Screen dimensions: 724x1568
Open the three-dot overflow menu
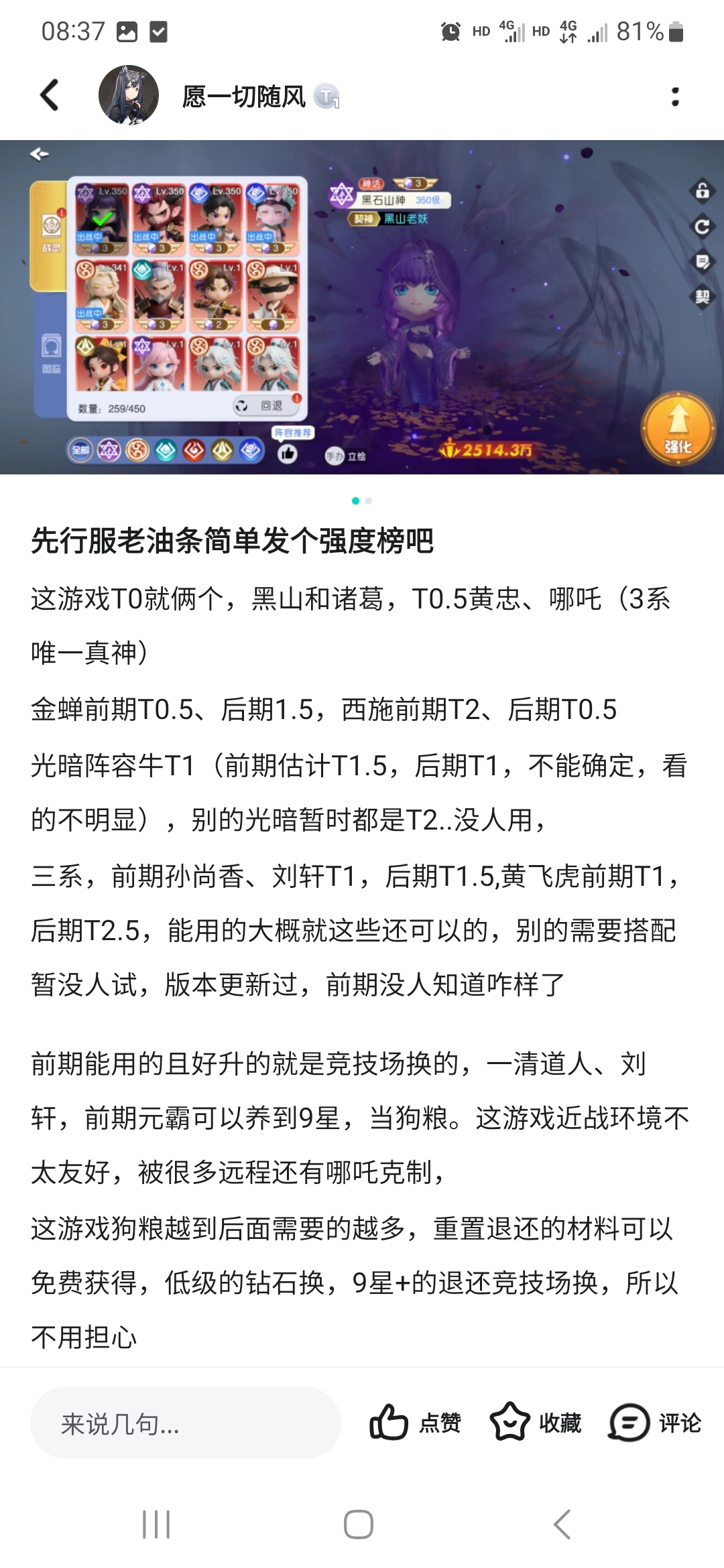point(675,96)
